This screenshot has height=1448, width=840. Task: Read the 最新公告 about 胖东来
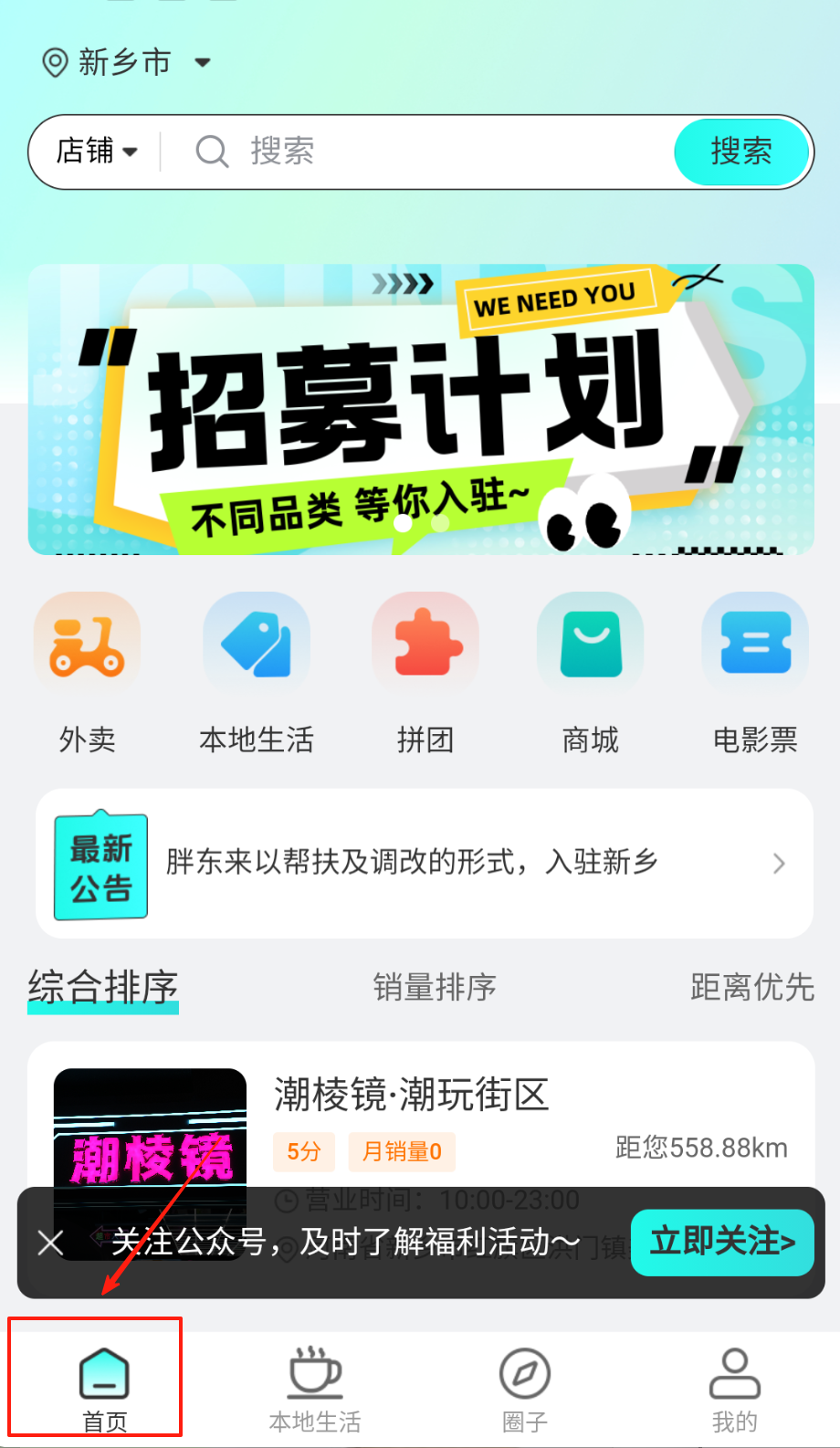coord(425,863)
